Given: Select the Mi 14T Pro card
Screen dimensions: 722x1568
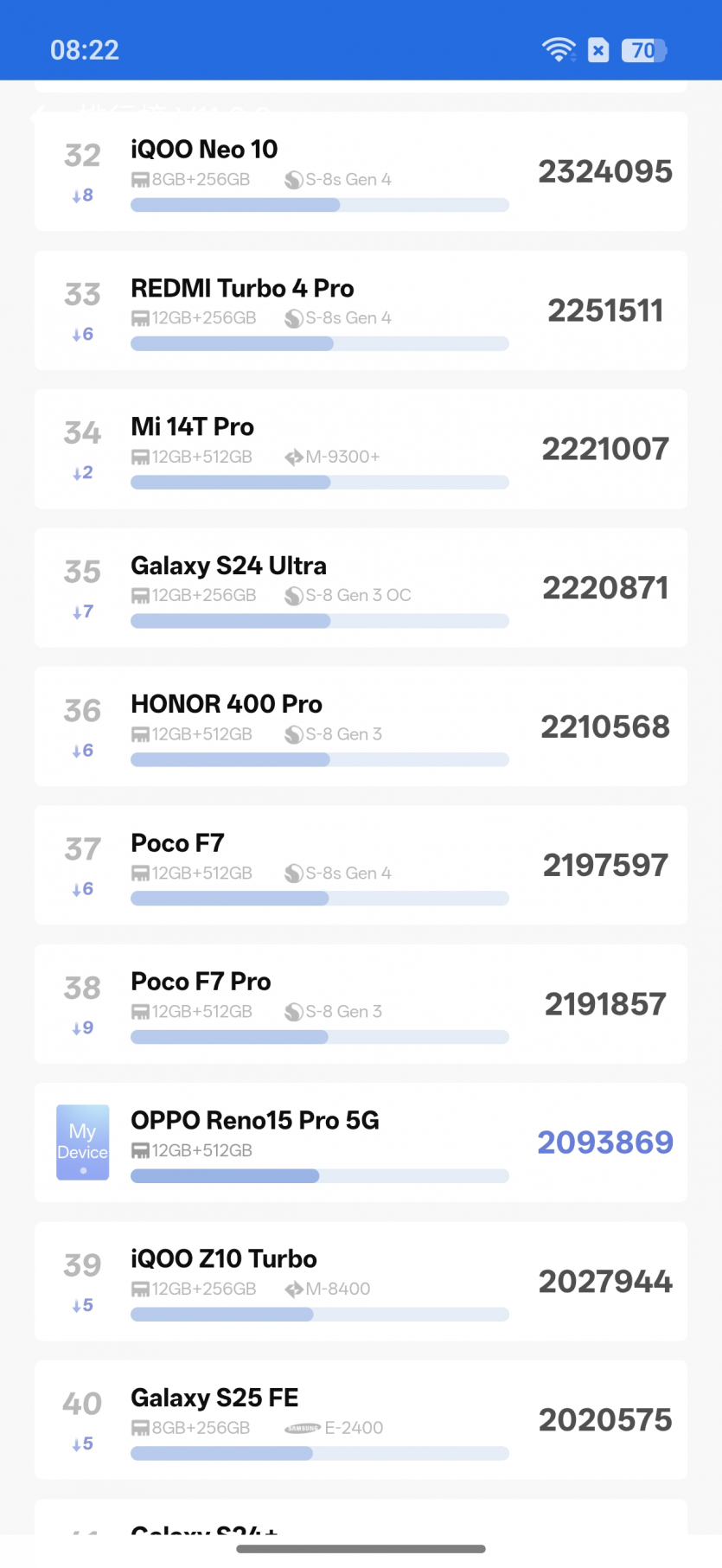Looking at the screenshot, I should (361, 449).
